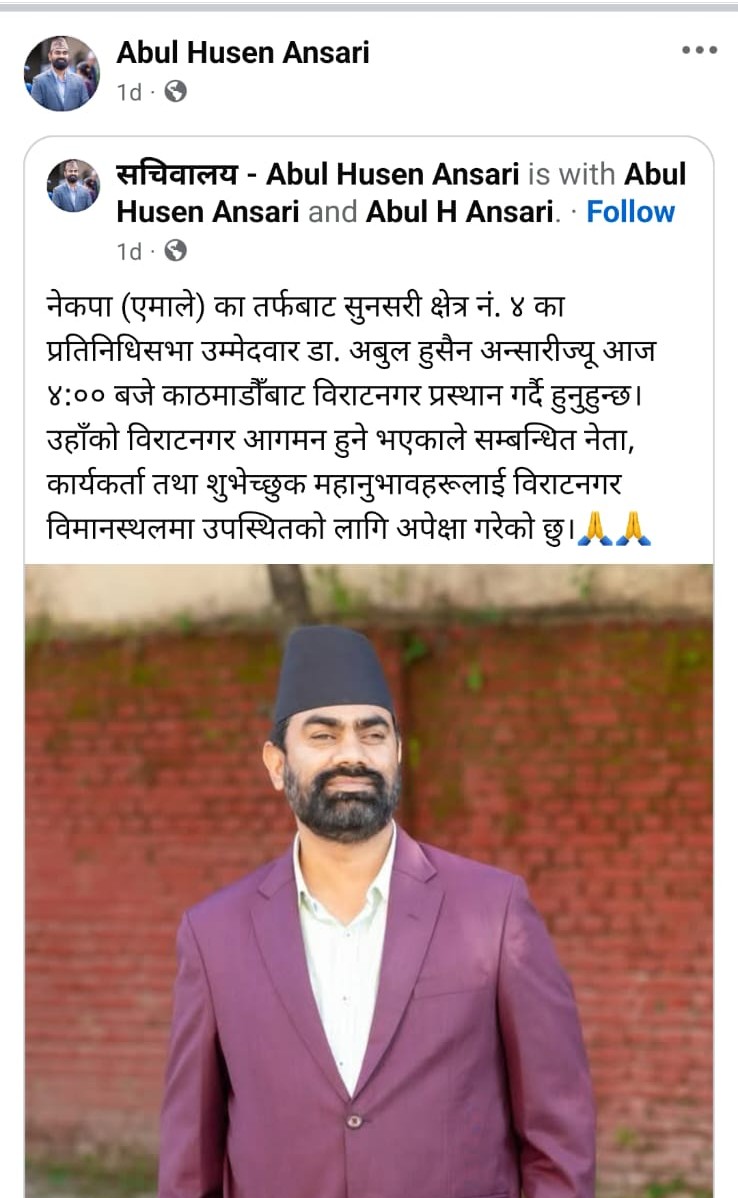Follow the सचिवालय - Abul Husen Ansari page

click(x=630, y=212)
